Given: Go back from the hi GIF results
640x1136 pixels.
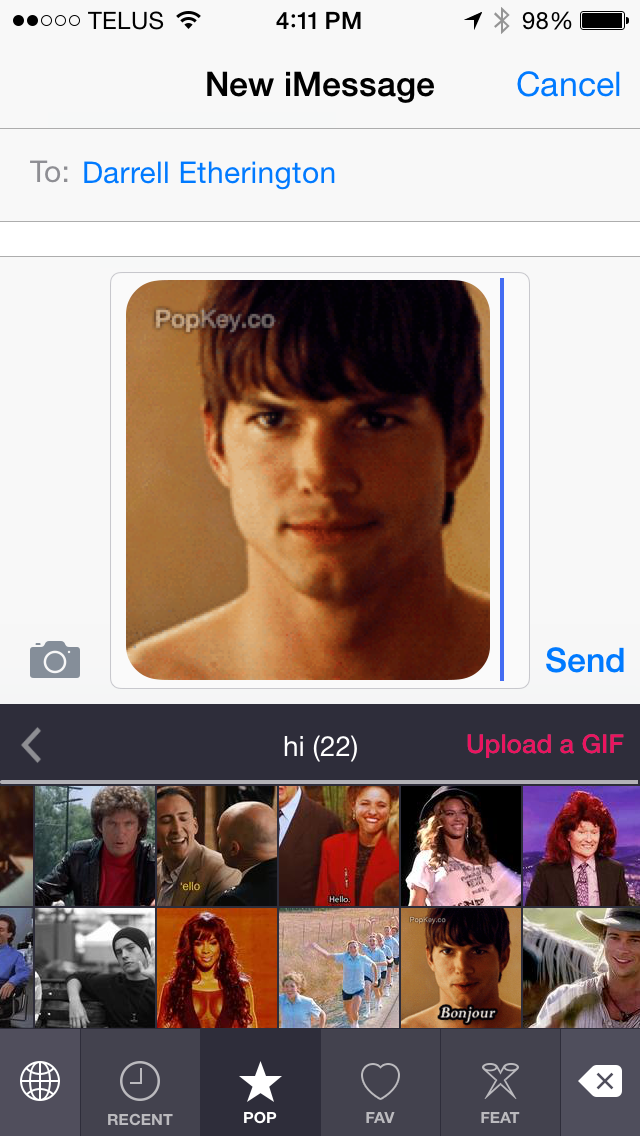Looking at the screenshot, I should click(32, 745).
